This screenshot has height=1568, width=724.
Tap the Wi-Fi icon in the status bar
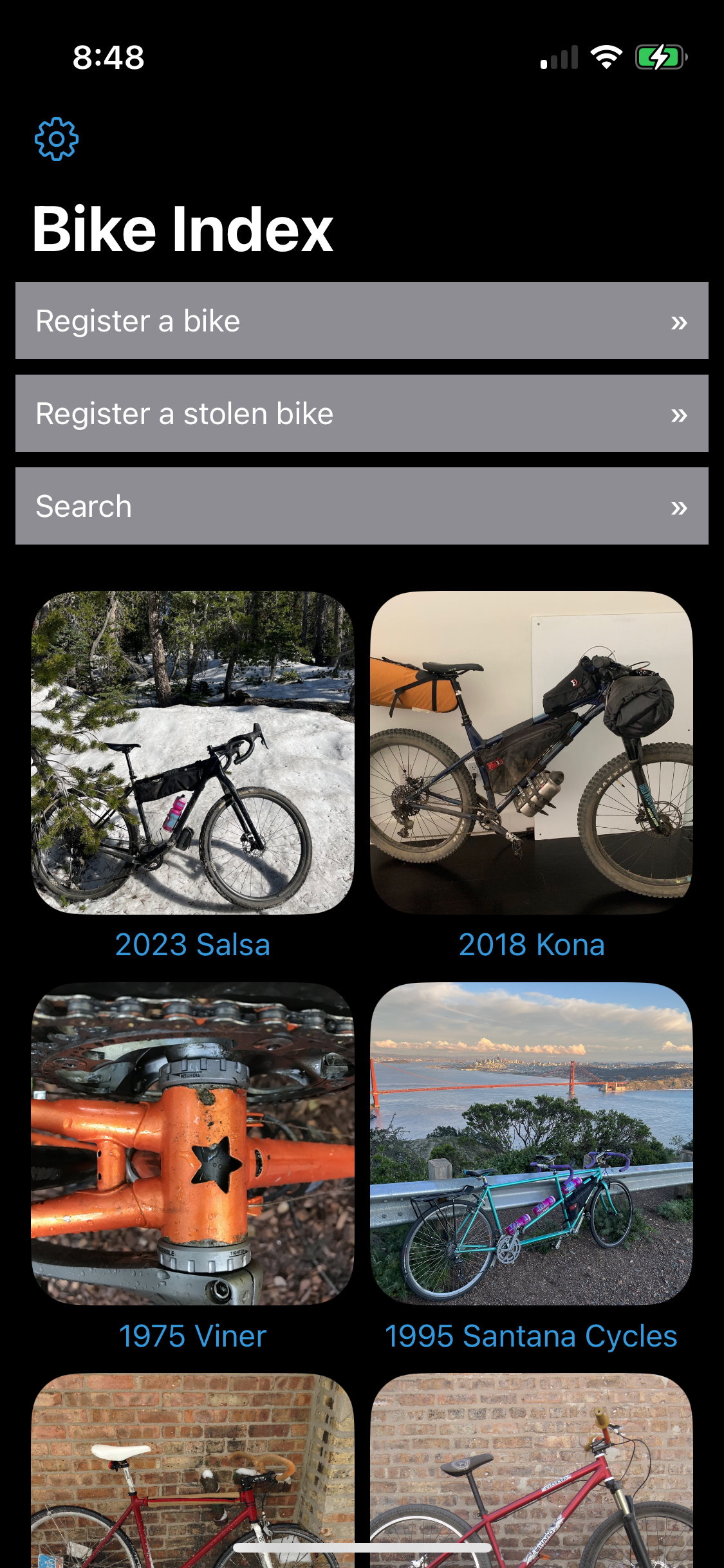click(606, 57)
